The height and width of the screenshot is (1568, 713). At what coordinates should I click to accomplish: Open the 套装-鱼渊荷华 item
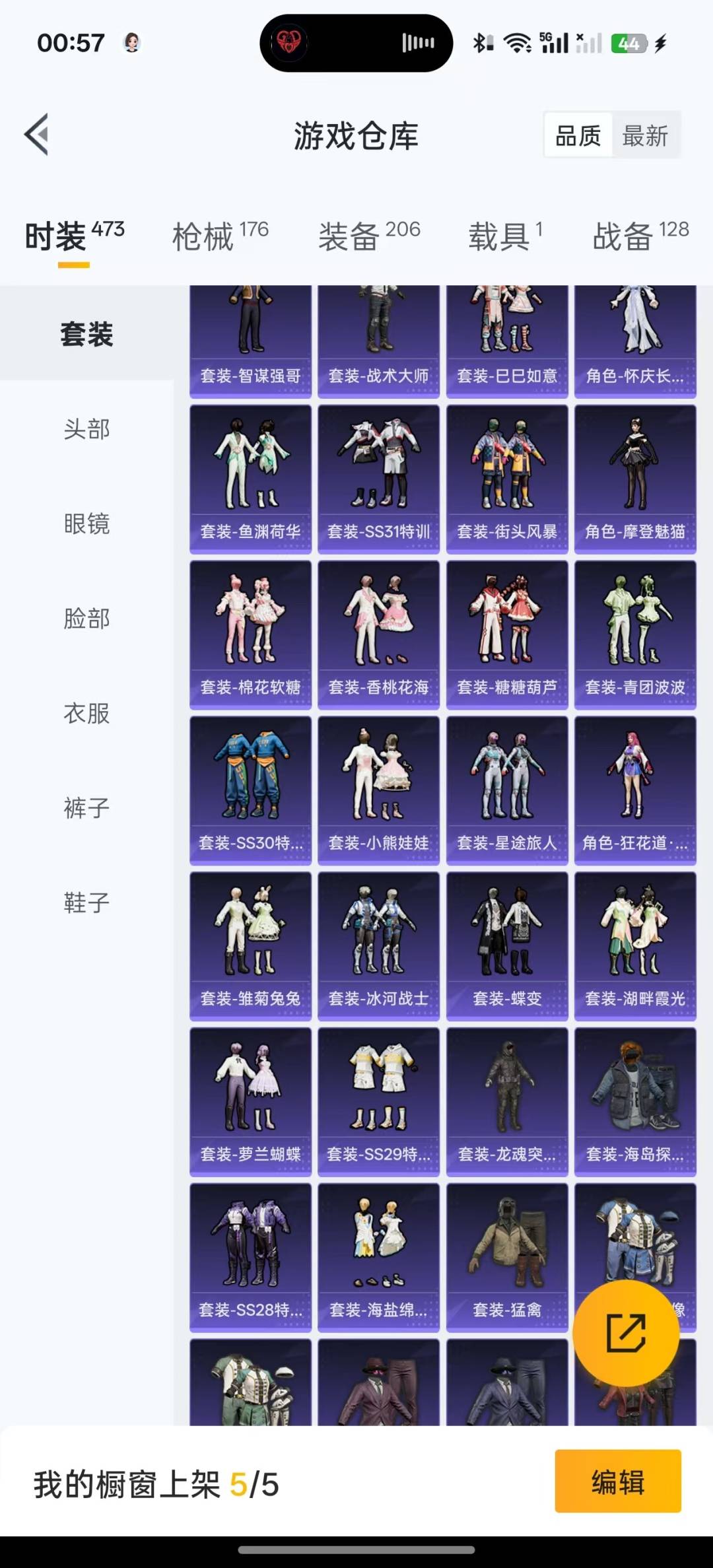(250, 479)
